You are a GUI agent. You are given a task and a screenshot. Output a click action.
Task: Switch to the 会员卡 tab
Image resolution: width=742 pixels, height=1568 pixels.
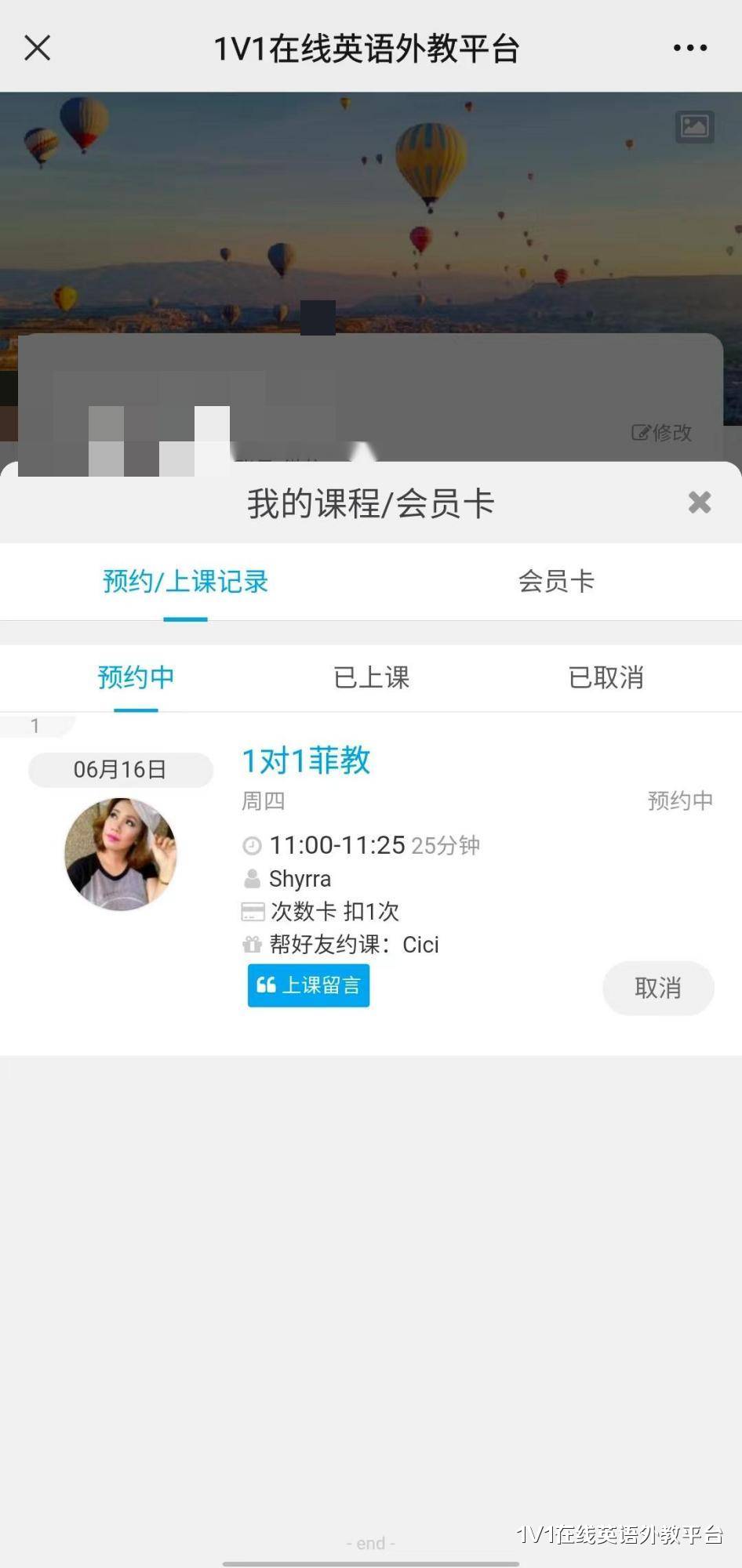(555, 582)
